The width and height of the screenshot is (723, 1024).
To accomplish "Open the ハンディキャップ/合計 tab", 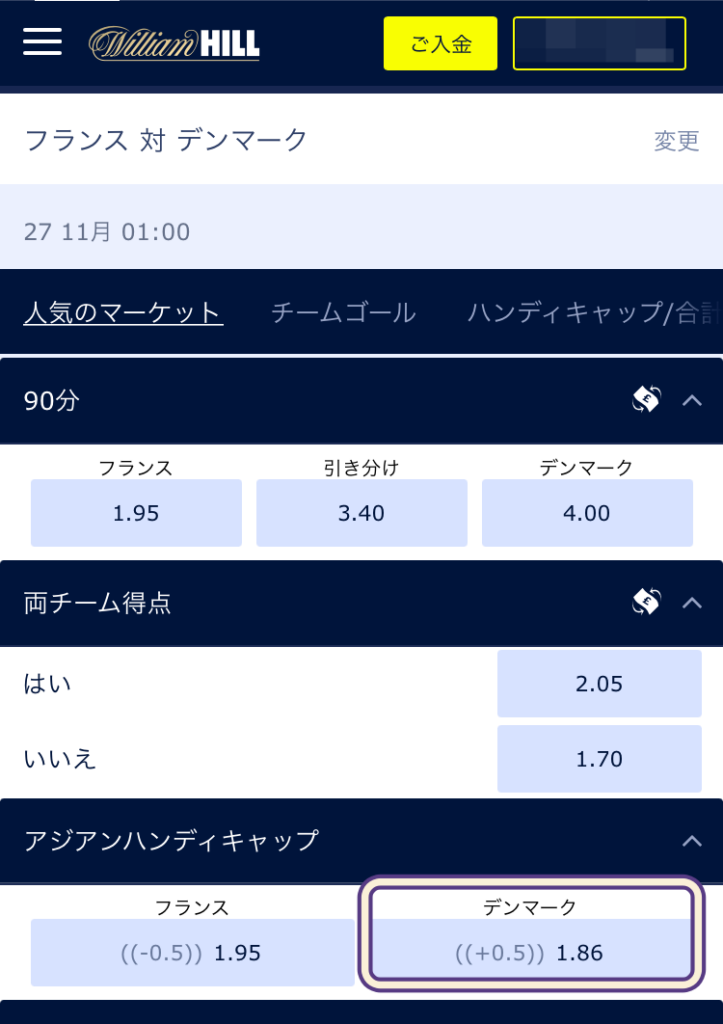I will [x=592, y=313].
